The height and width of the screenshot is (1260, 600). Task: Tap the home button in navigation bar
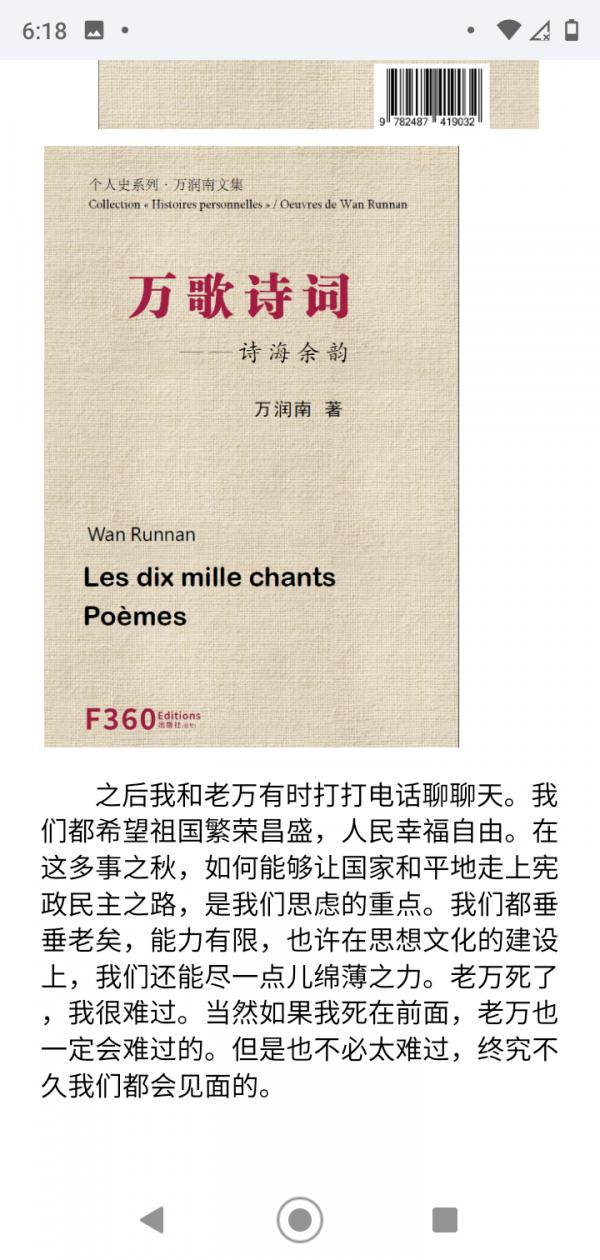point(299,1219)
